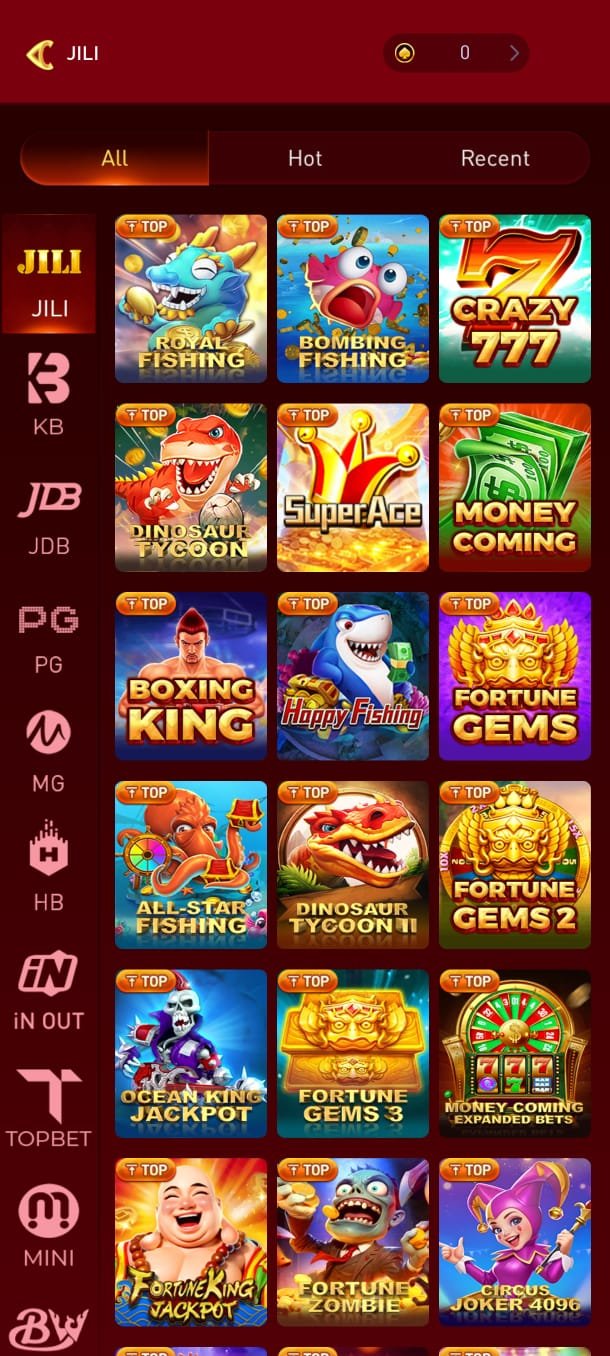This screenshot has width=610, height=1356.
Task: Choose the HB provider
Action: click(48, 870)
